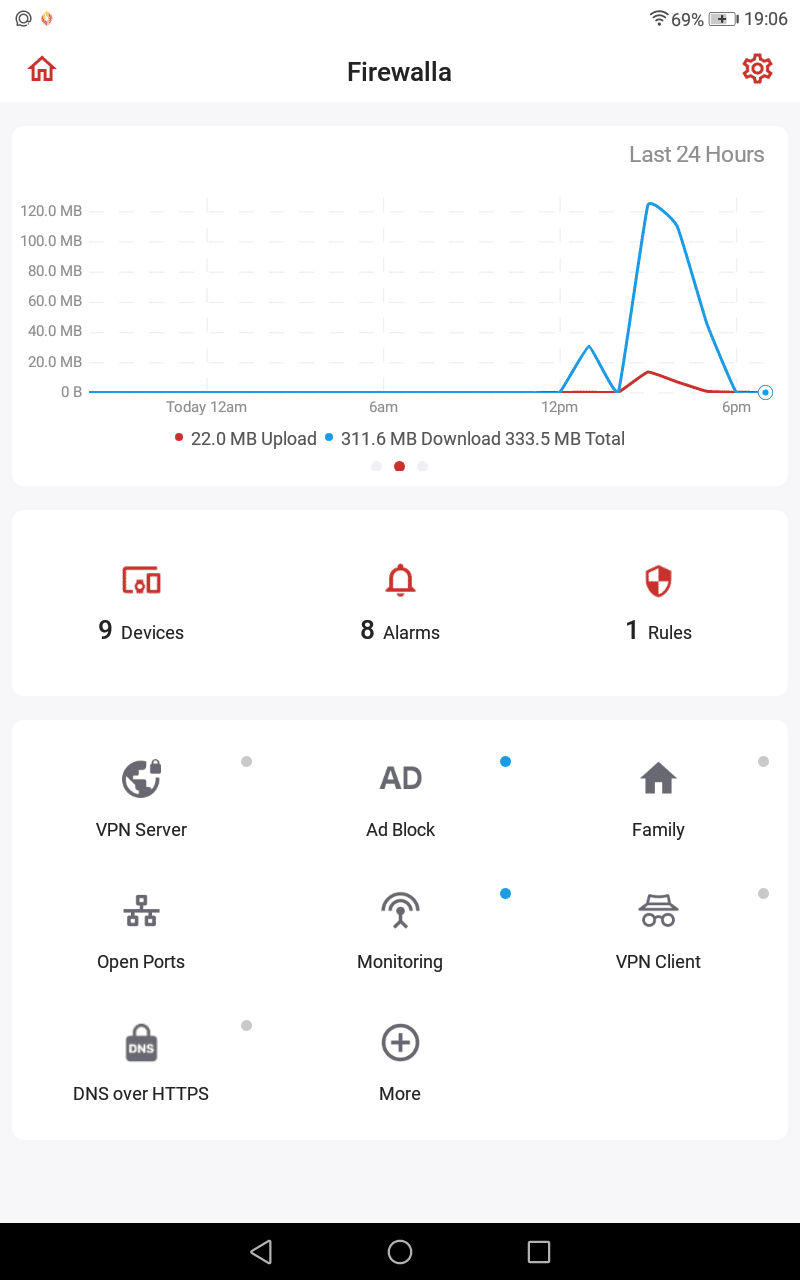Toggle the Ad Block status dot
This screenshot has width=800, height=1280.
(x=505, y=761)
